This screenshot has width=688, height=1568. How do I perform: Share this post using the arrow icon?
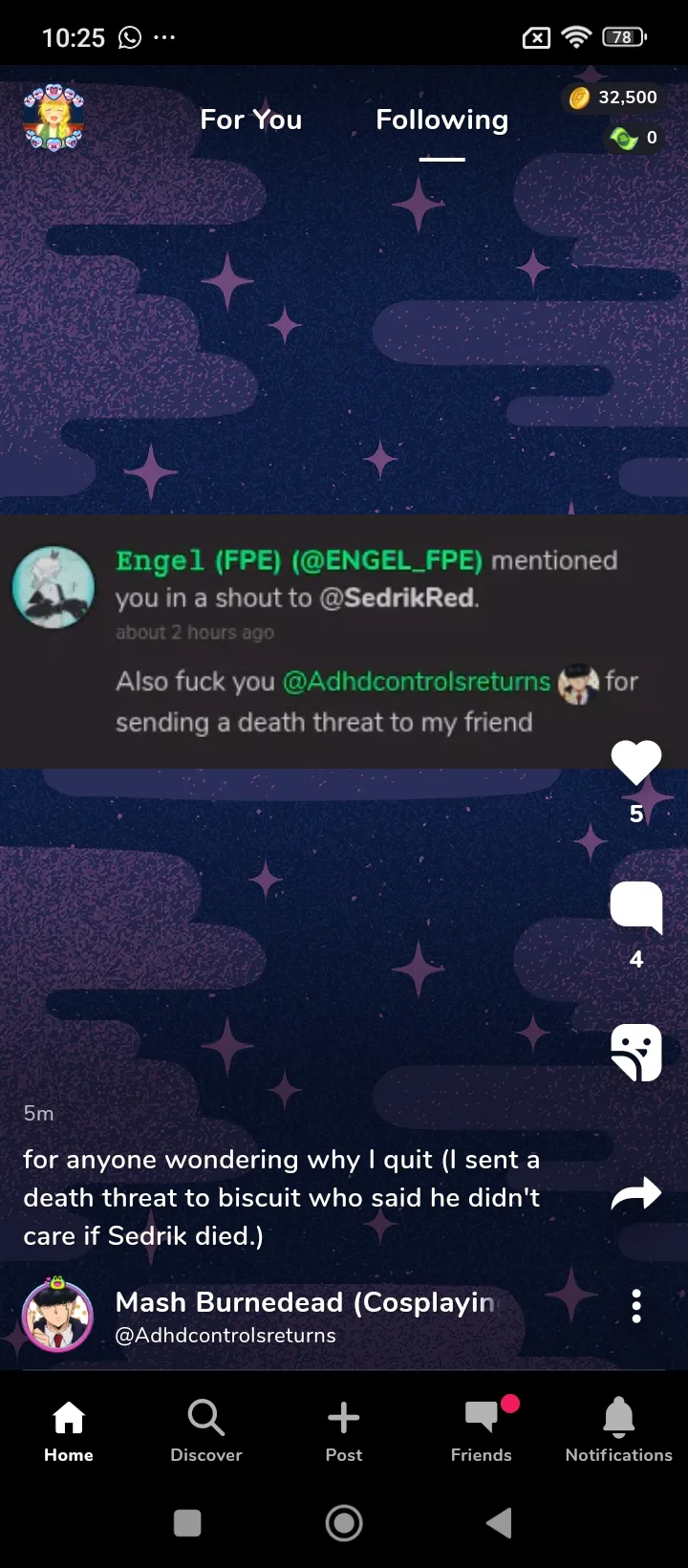coord(636,1193)
